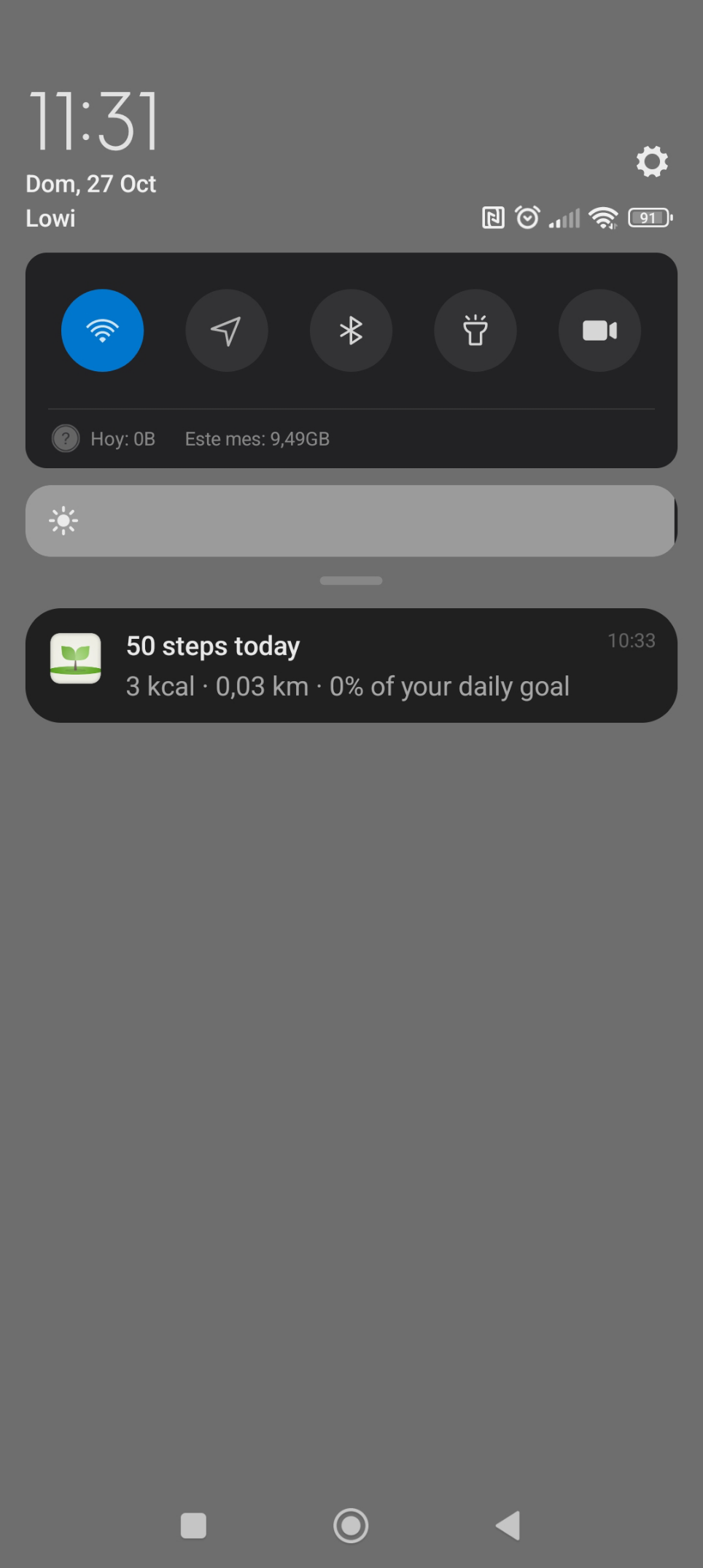Open settings via the gear icon

652,162
